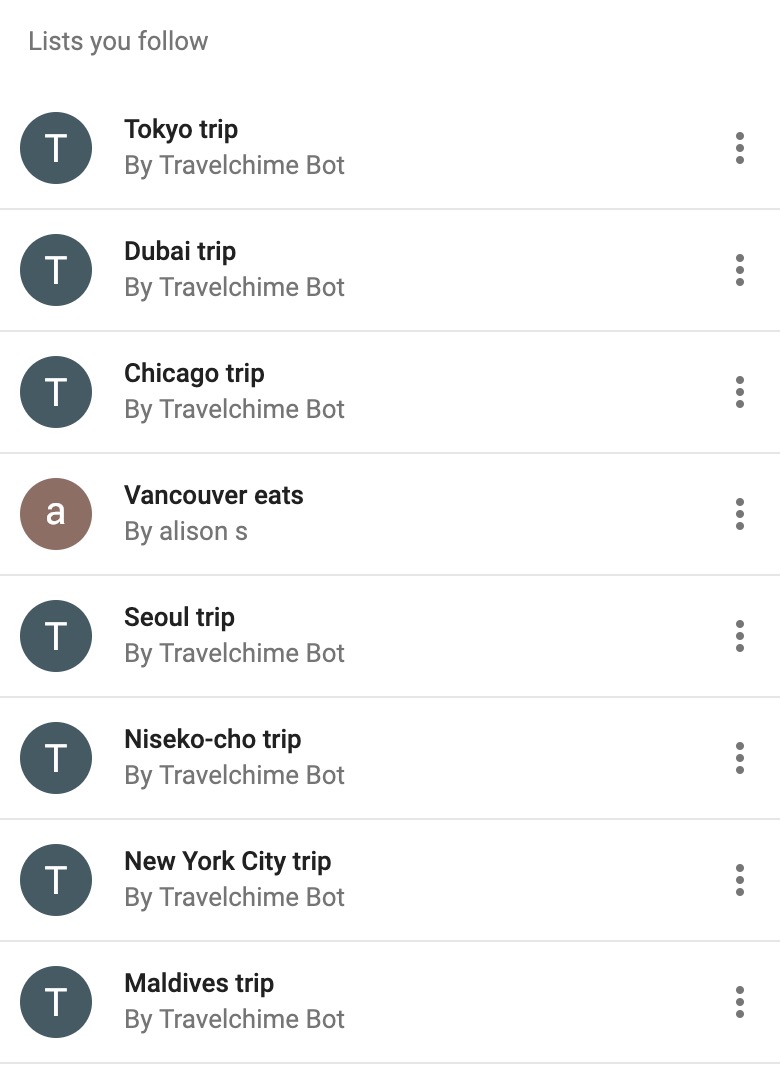Open the New York City trip list
The height and width of the screenshot is (1078, 780).
[227, 862]
